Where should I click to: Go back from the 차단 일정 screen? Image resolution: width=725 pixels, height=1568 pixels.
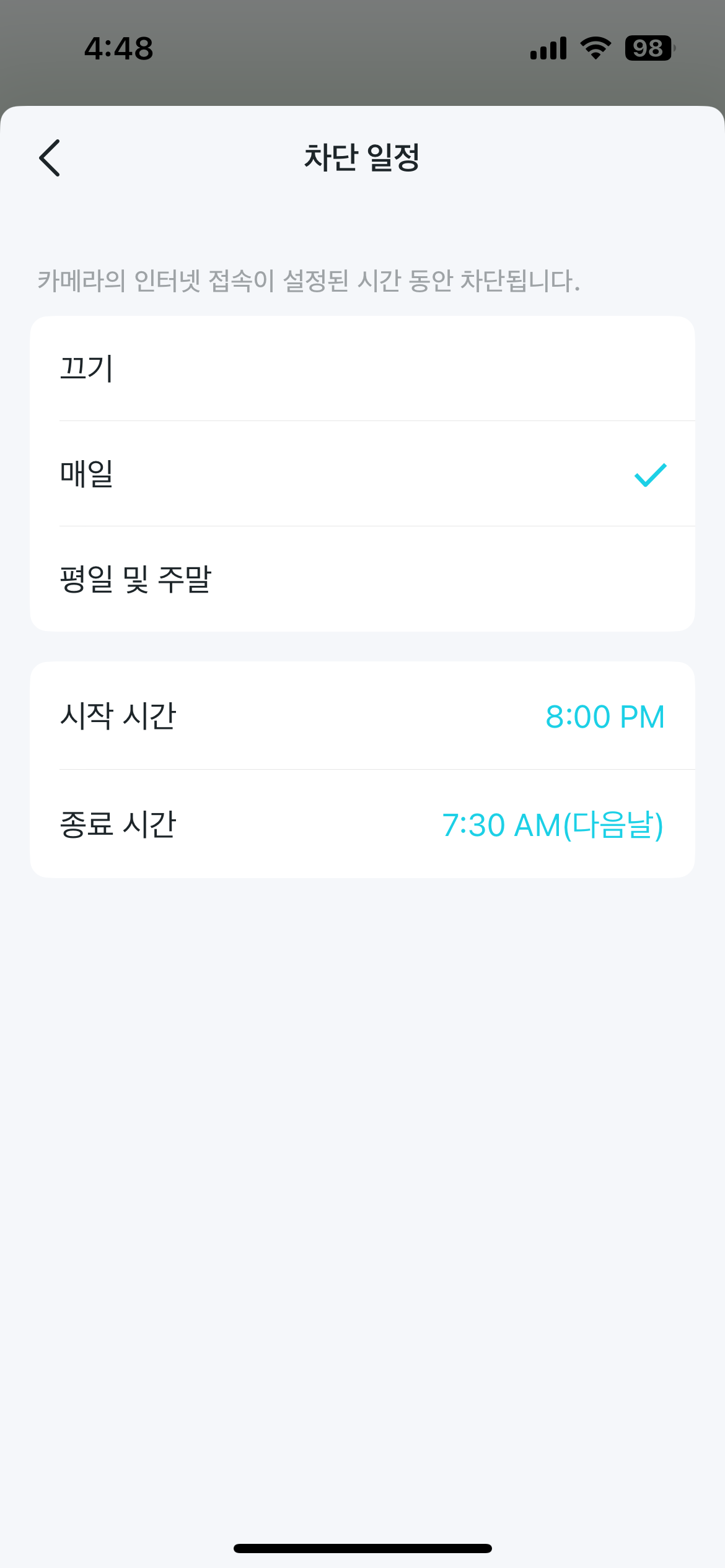[x=50, y=158]
